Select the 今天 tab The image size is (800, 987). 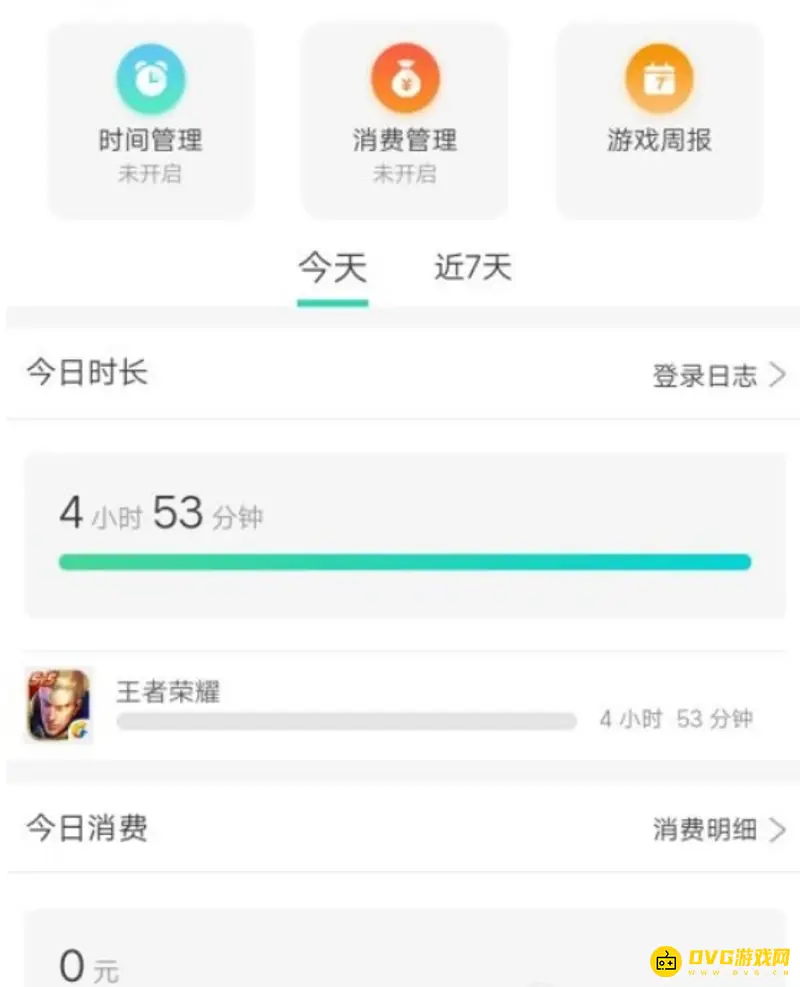(332, 265)
